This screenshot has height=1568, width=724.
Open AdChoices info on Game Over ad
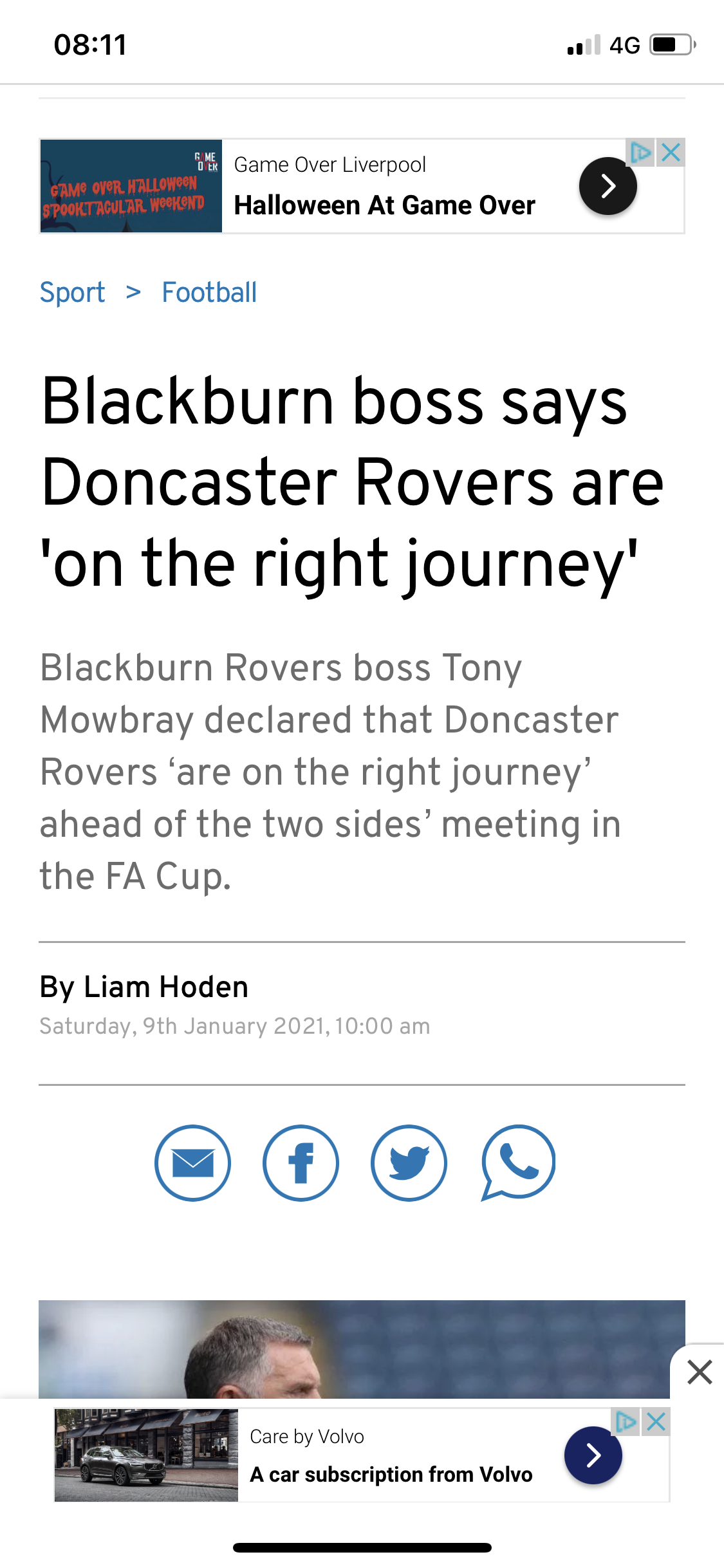[641, 153]
